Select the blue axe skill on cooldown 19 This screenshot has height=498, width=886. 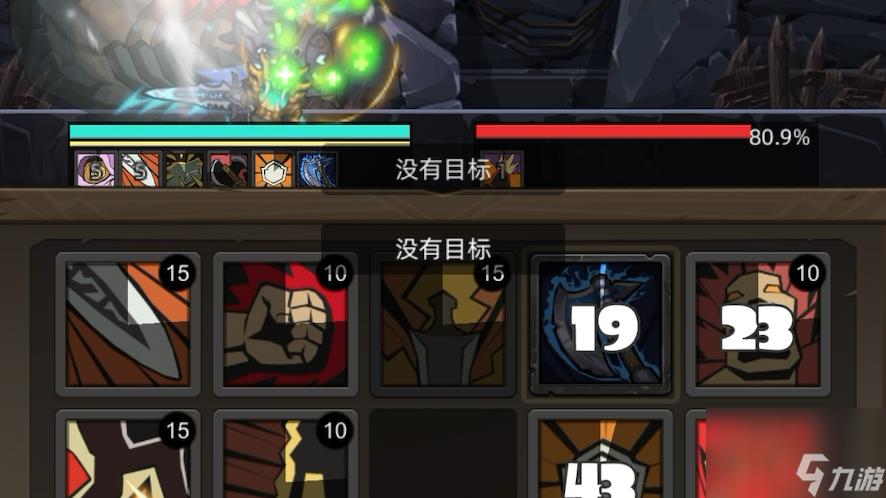pyautogui.click(x=600, y=324)
